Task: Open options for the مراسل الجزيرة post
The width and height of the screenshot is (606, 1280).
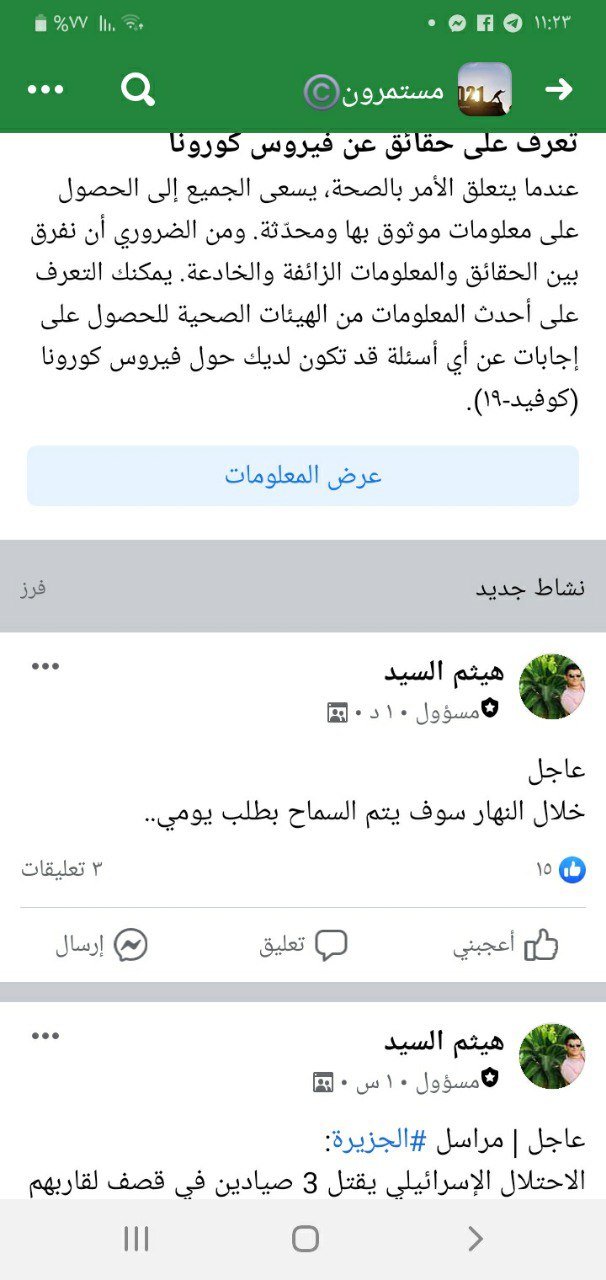Action: (45, 1036)
